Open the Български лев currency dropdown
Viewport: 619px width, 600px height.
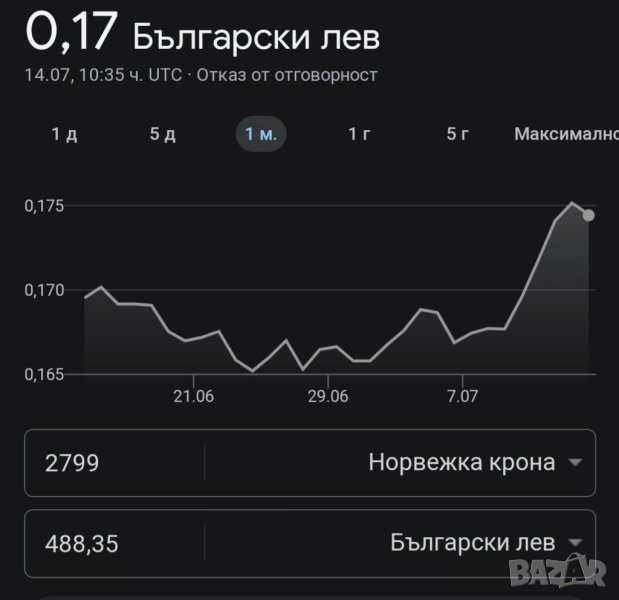pyautogui.click(x=484, y=543)
